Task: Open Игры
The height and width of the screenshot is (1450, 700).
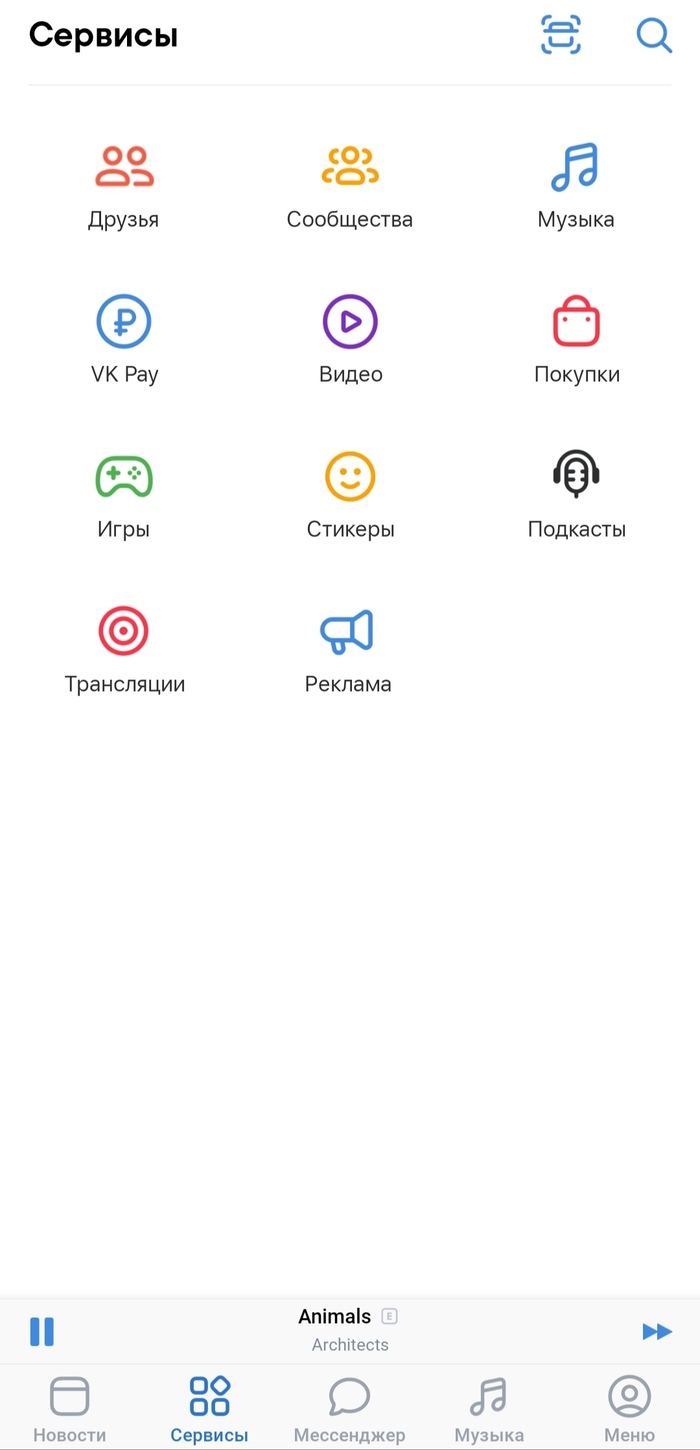Action: 124,496
